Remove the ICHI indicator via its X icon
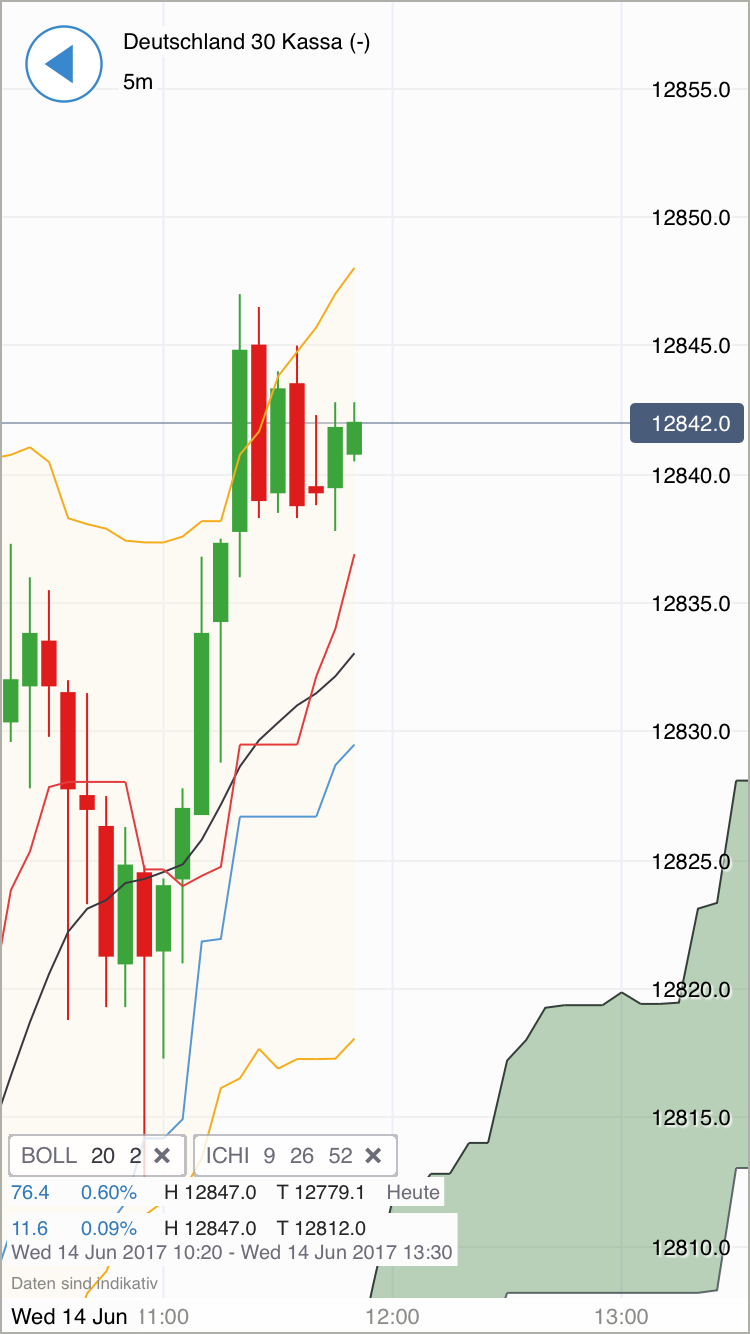The height and width of the screenshot is (1334, 750). click(x=373, y=1155)
